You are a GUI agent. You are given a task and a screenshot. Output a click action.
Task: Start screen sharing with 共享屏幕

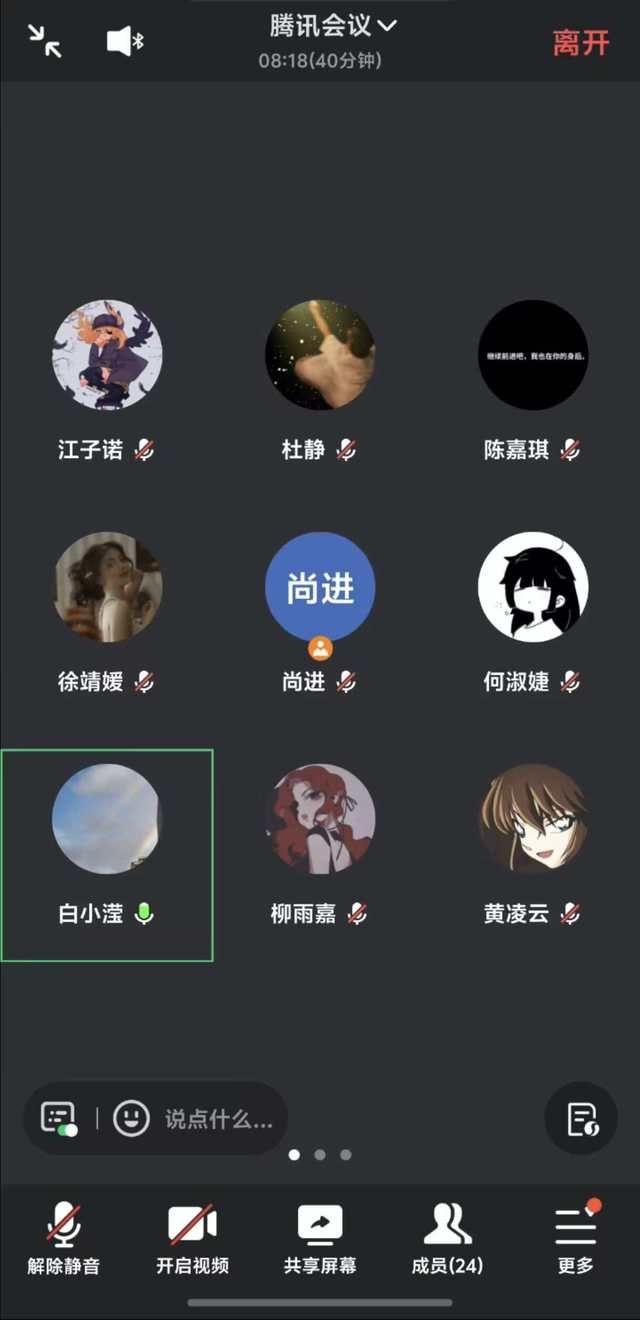(320, 1239)
